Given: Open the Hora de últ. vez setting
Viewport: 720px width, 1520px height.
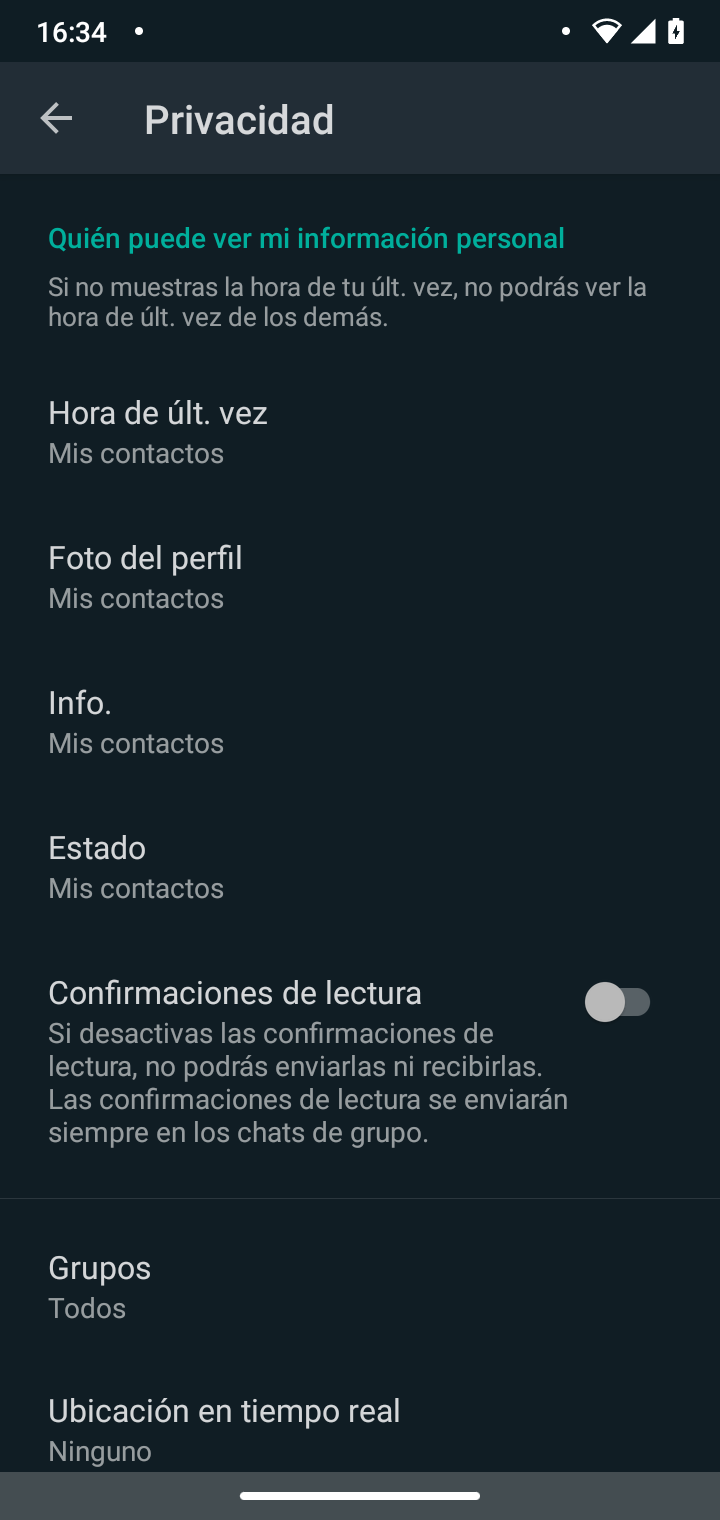Looking at the screenshot, I should click(x=360, y=432).
